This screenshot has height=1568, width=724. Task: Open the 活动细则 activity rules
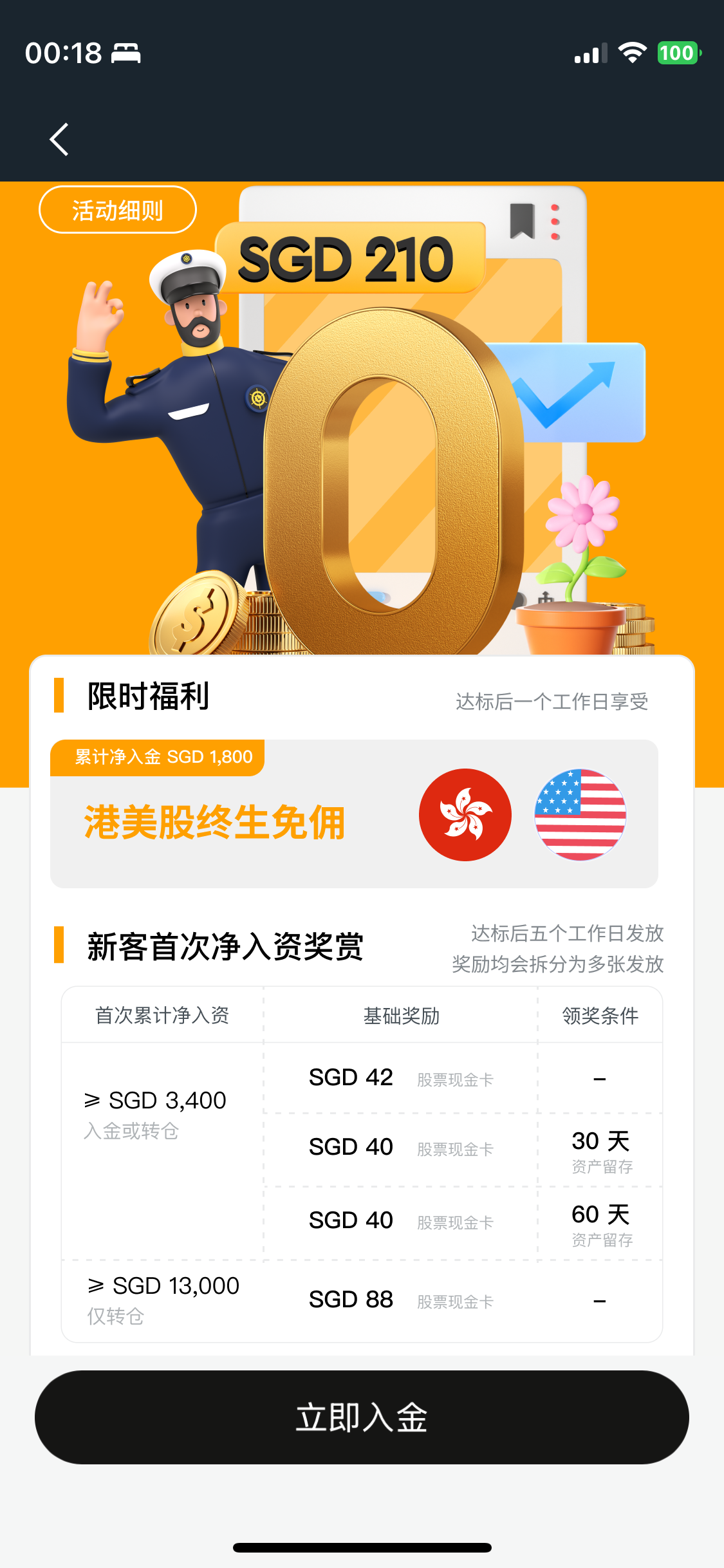118,210
